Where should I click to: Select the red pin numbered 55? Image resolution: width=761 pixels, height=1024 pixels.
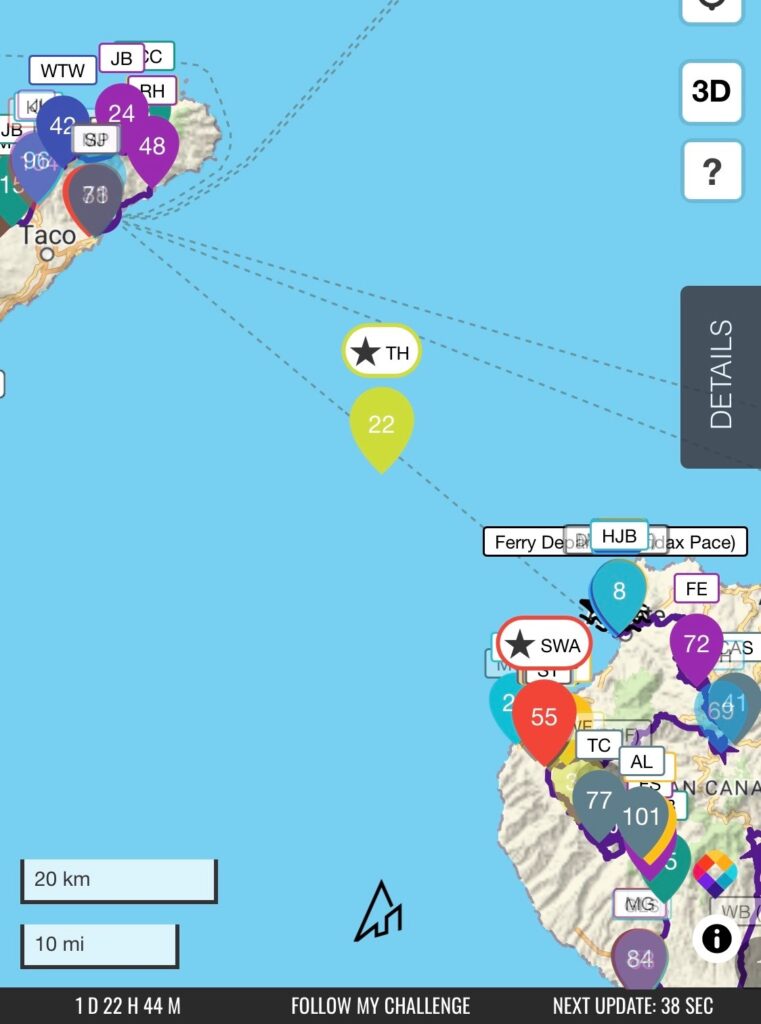click(544, 716)
